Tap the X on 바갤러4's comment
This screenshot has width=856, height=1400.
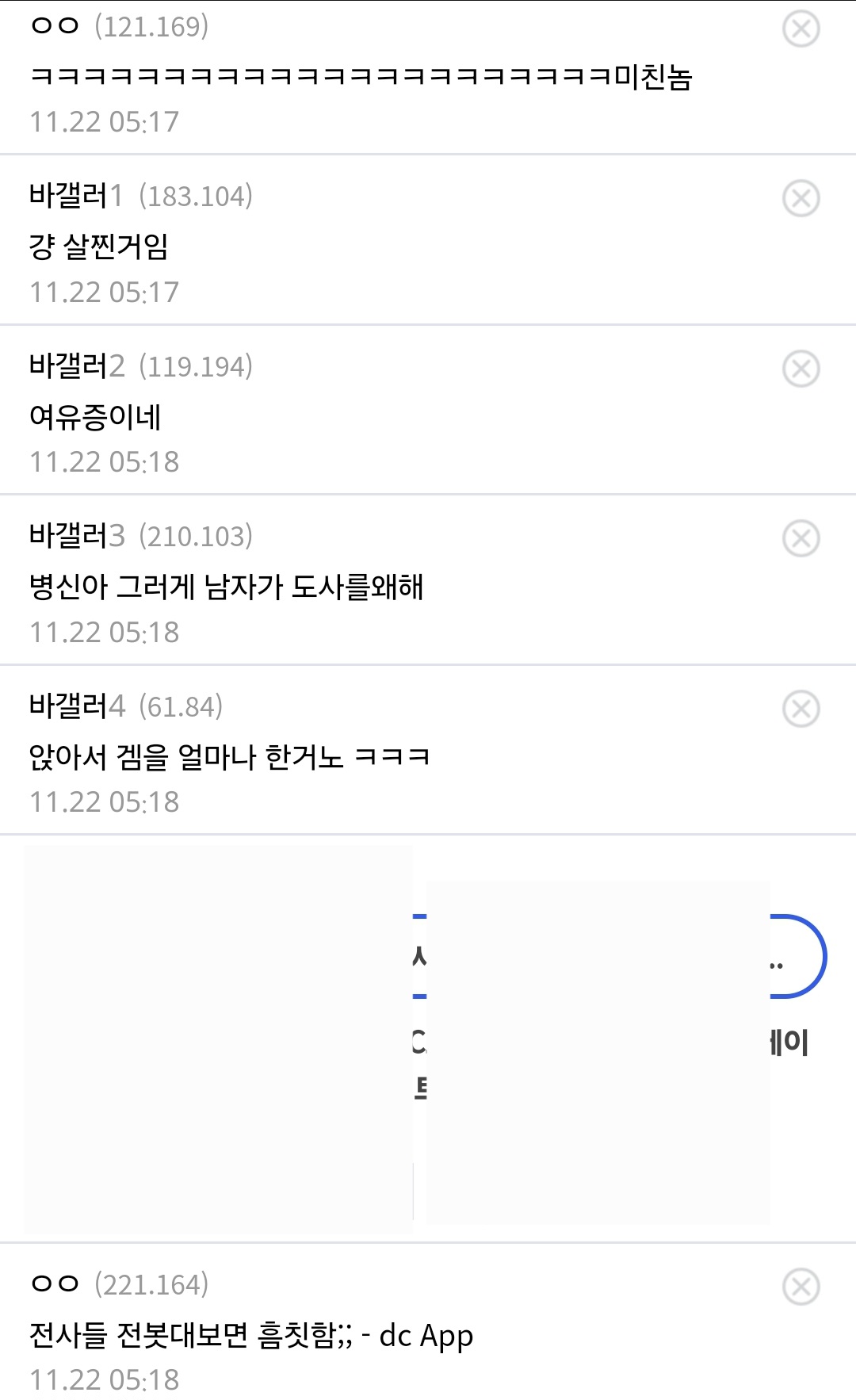(x=801, y=709)
